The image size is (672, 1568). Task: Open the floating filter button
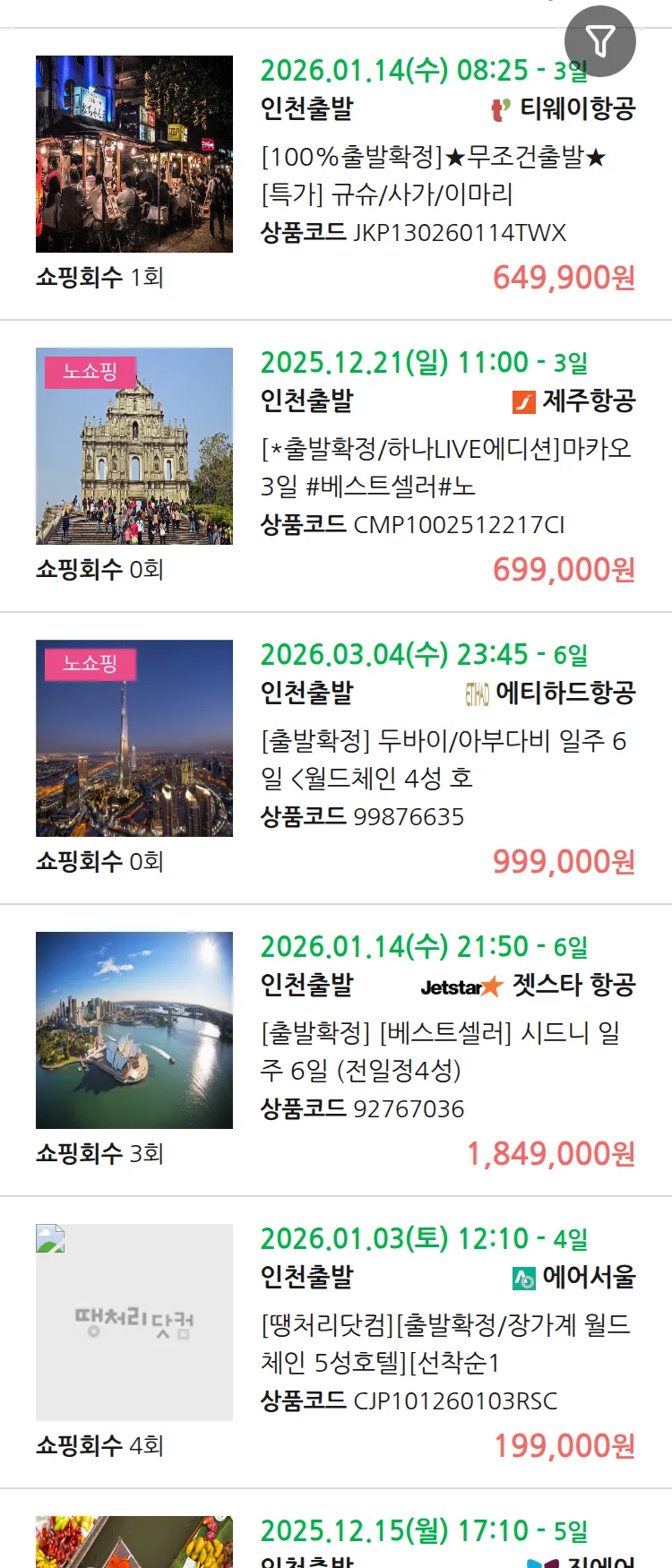point(599,41)
